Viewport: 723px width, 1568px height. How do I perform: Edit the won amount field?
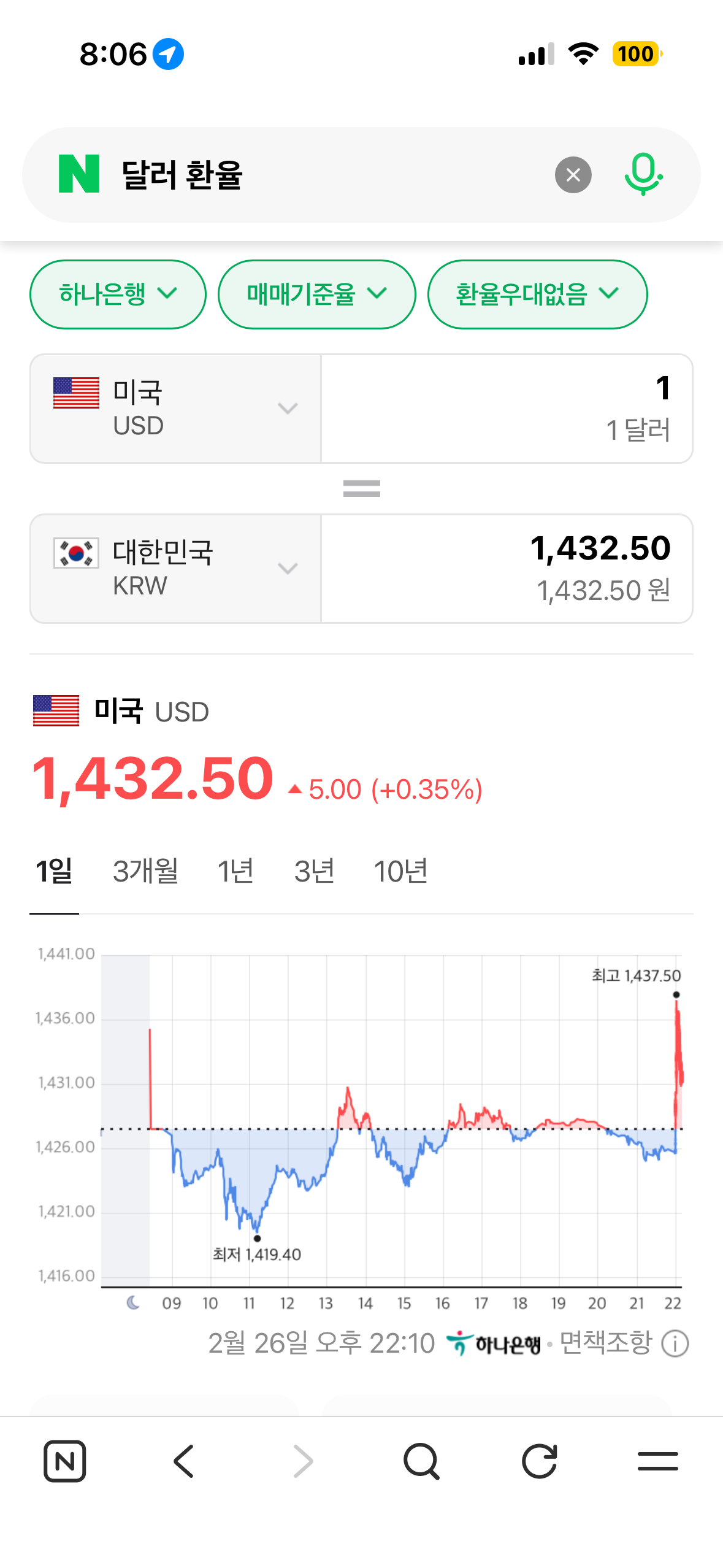(507, 569)
